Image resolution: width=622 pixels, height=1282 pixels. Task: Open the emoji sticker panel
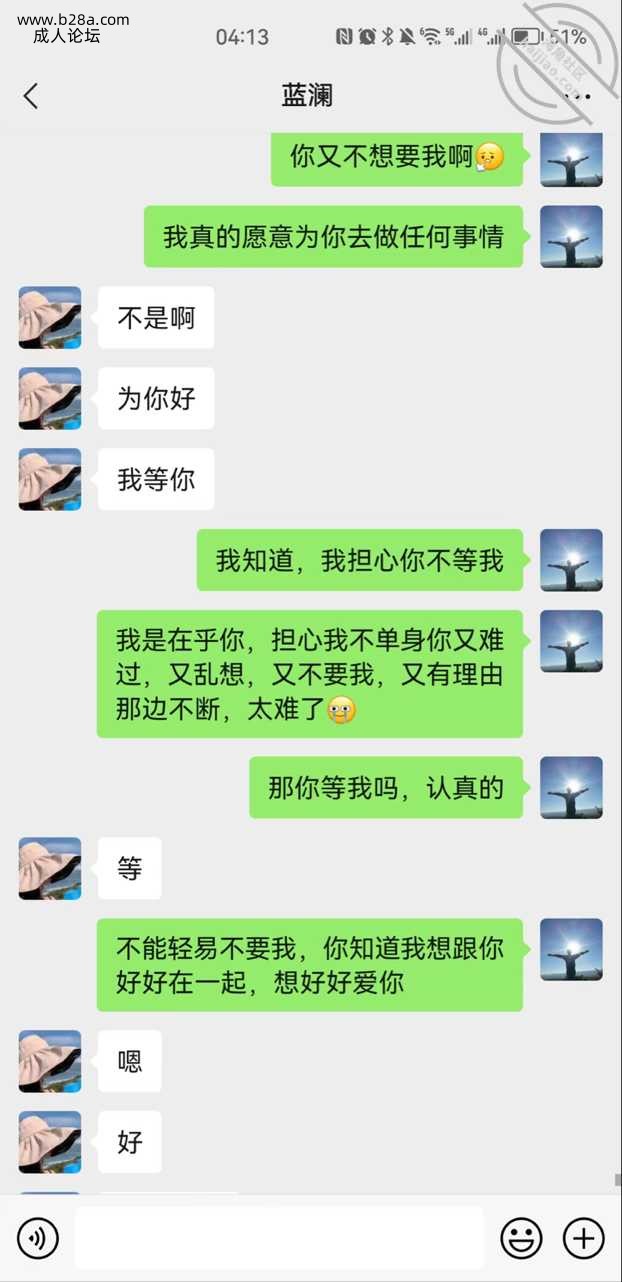(521, 1239)
